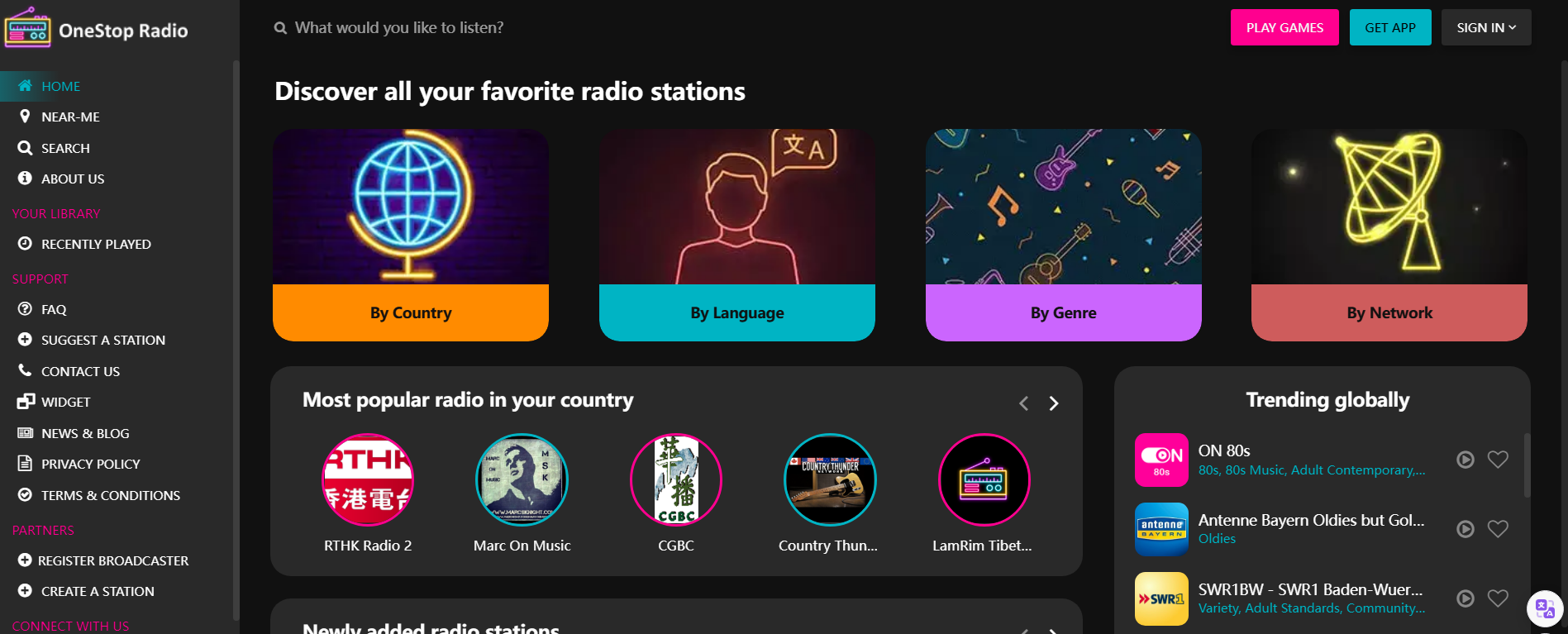Show next popular radio stations
The image size is (1568, 634).
click(1053, 403)
